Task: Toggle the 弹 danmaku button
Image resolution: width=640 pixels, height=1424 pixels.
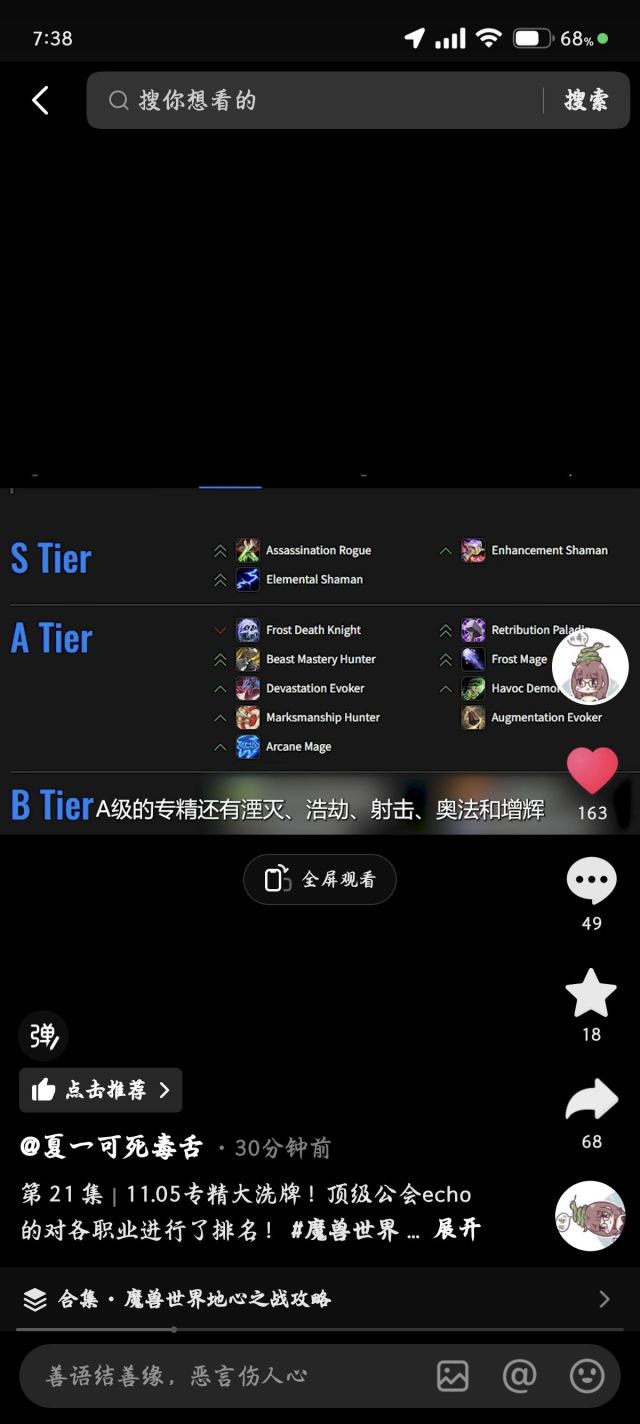Action: [43, 1036]
